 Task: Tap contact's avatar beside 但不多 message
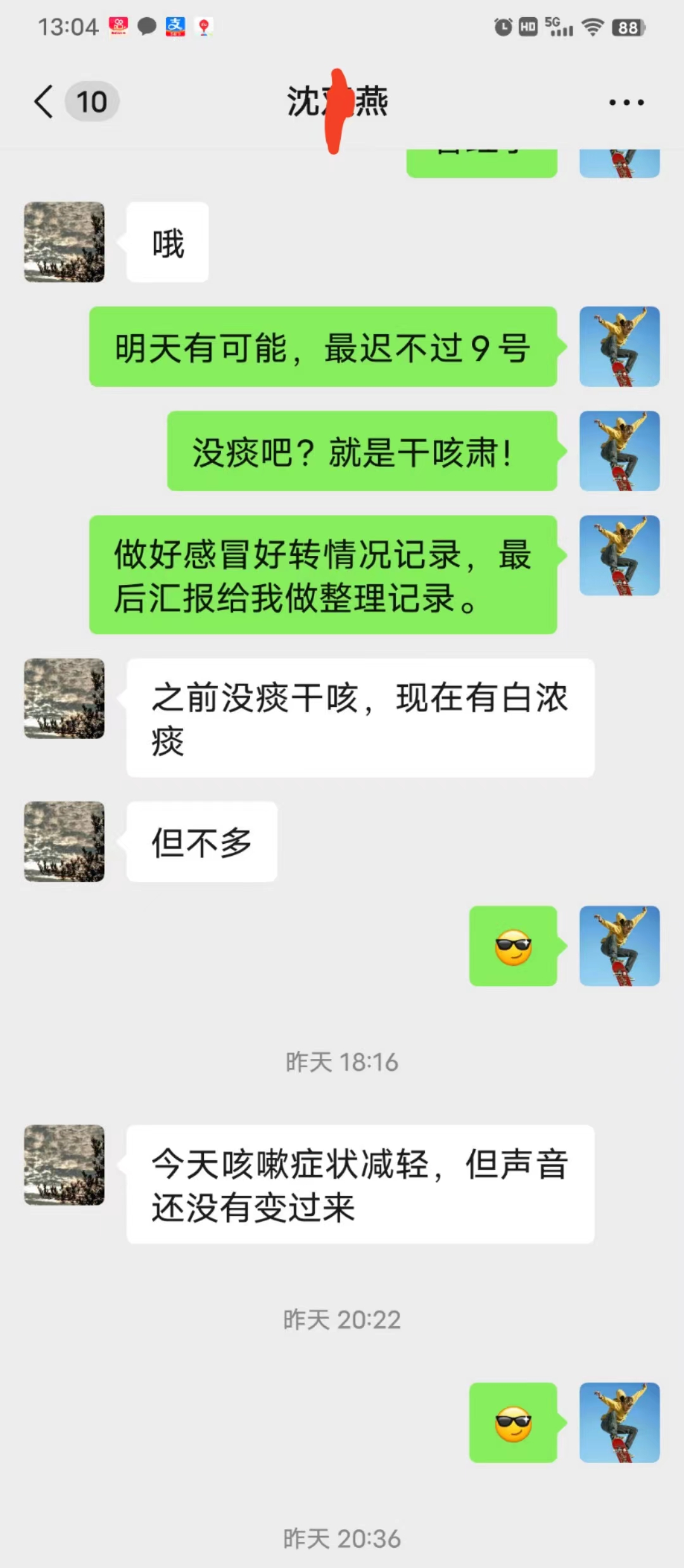[x=64, y=841]
